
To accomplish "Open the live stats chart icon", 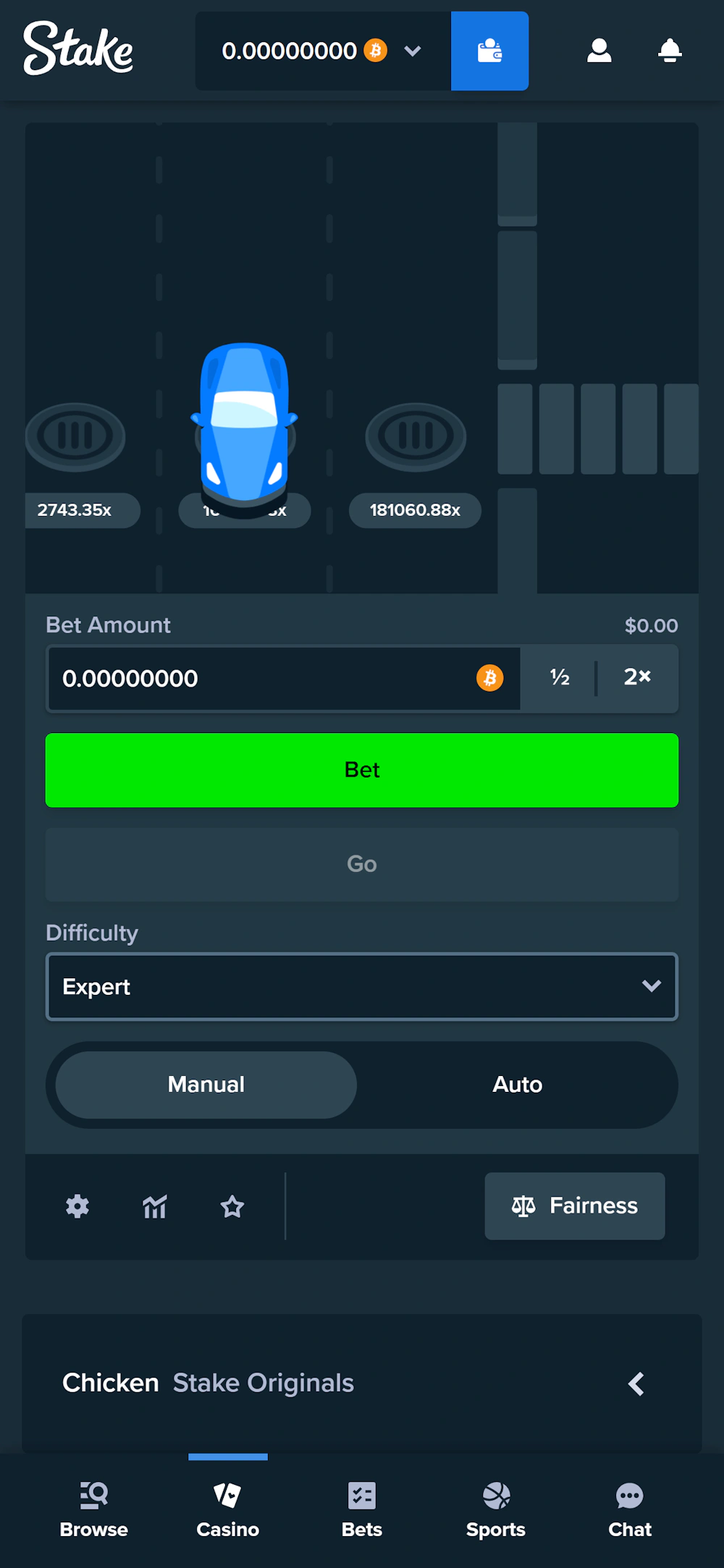I will [154, 1206].
